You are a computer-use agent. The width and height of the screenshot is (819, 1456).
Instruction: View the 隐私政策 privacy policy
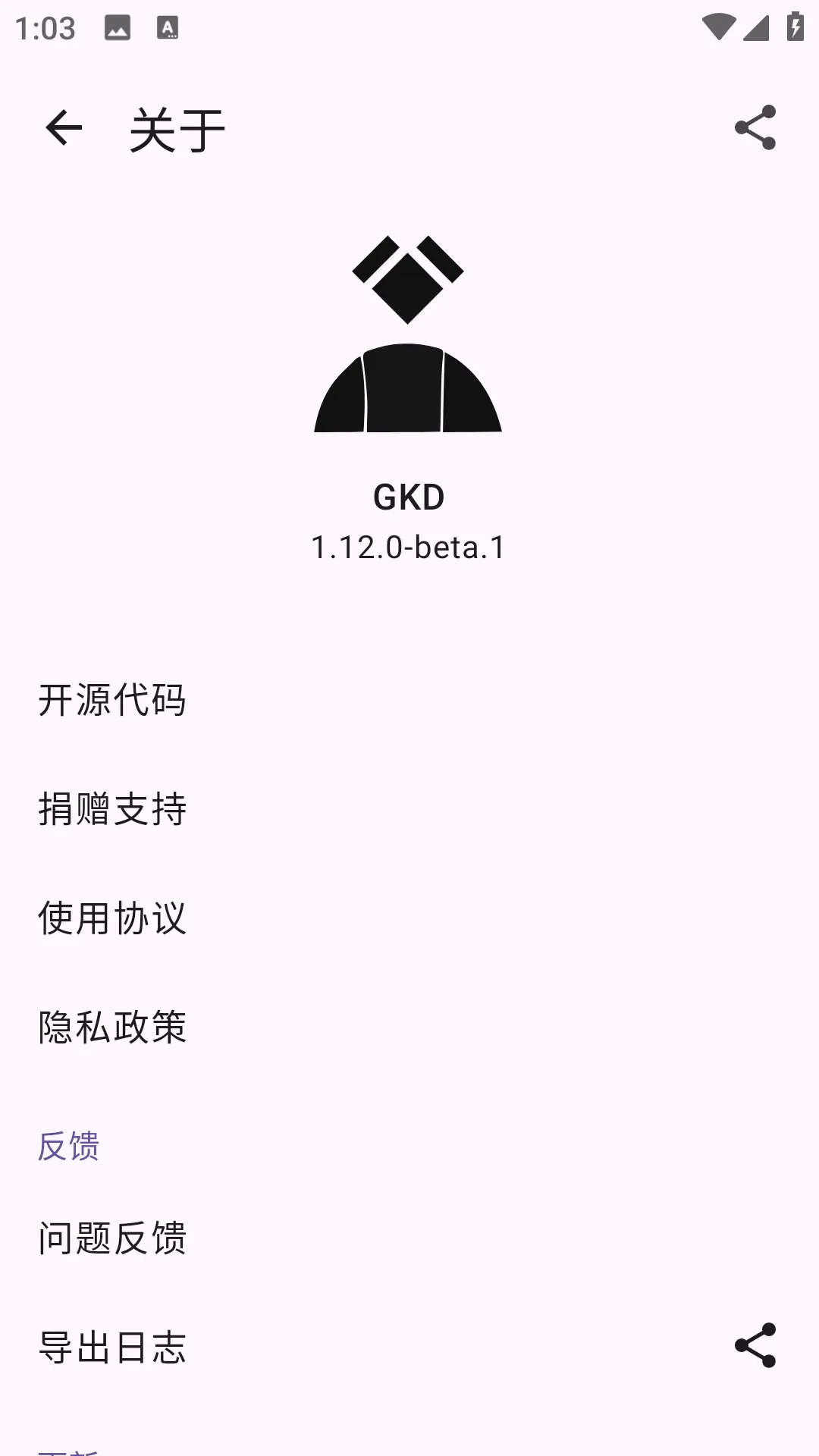pyautogui.click(x=112, y=1028)
